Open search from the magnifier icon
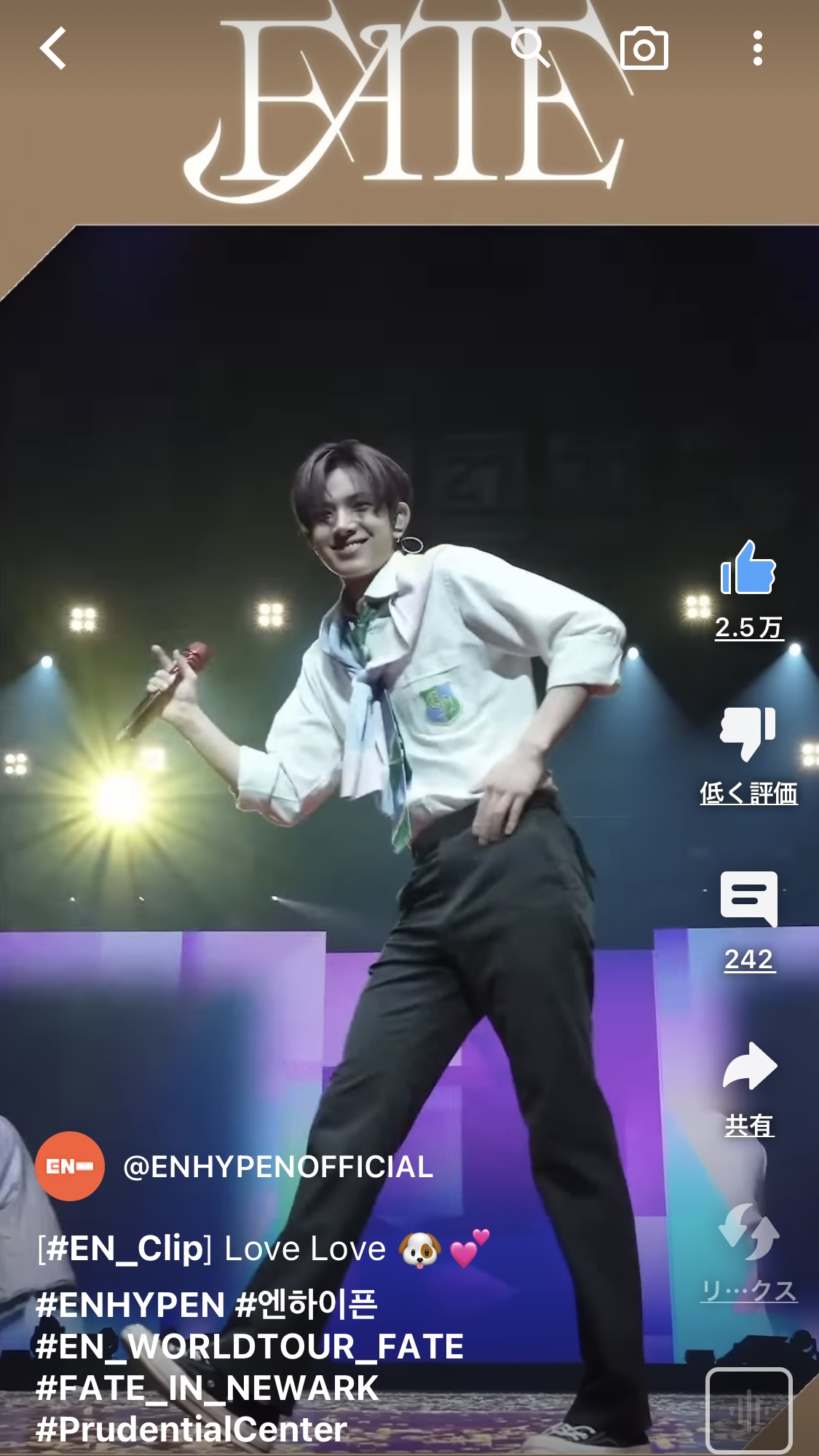 [530, 49]
